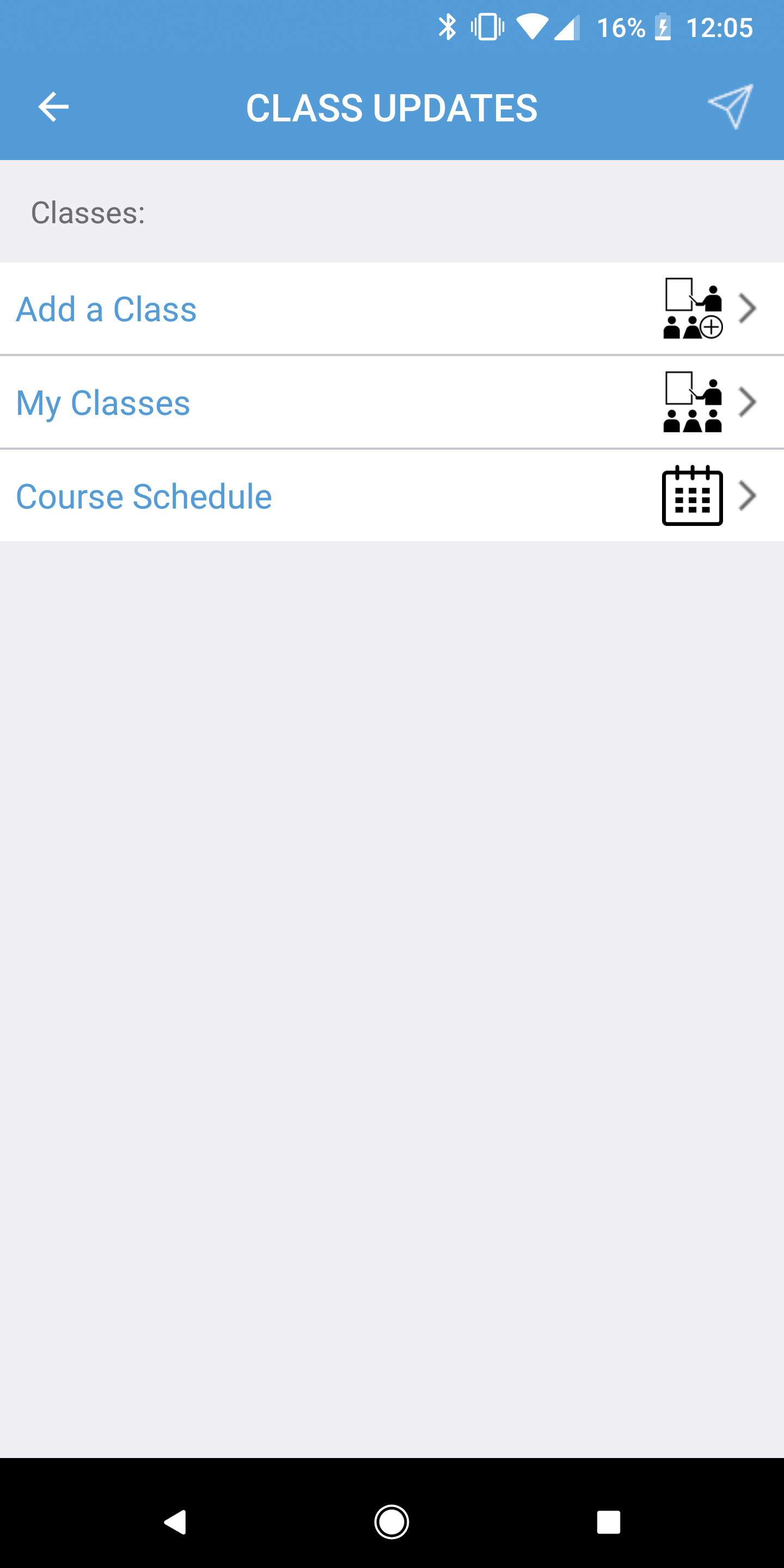784x1568 pixels.
Task: Tap the chevron next to Course Schedule
Action: (748, 496)
